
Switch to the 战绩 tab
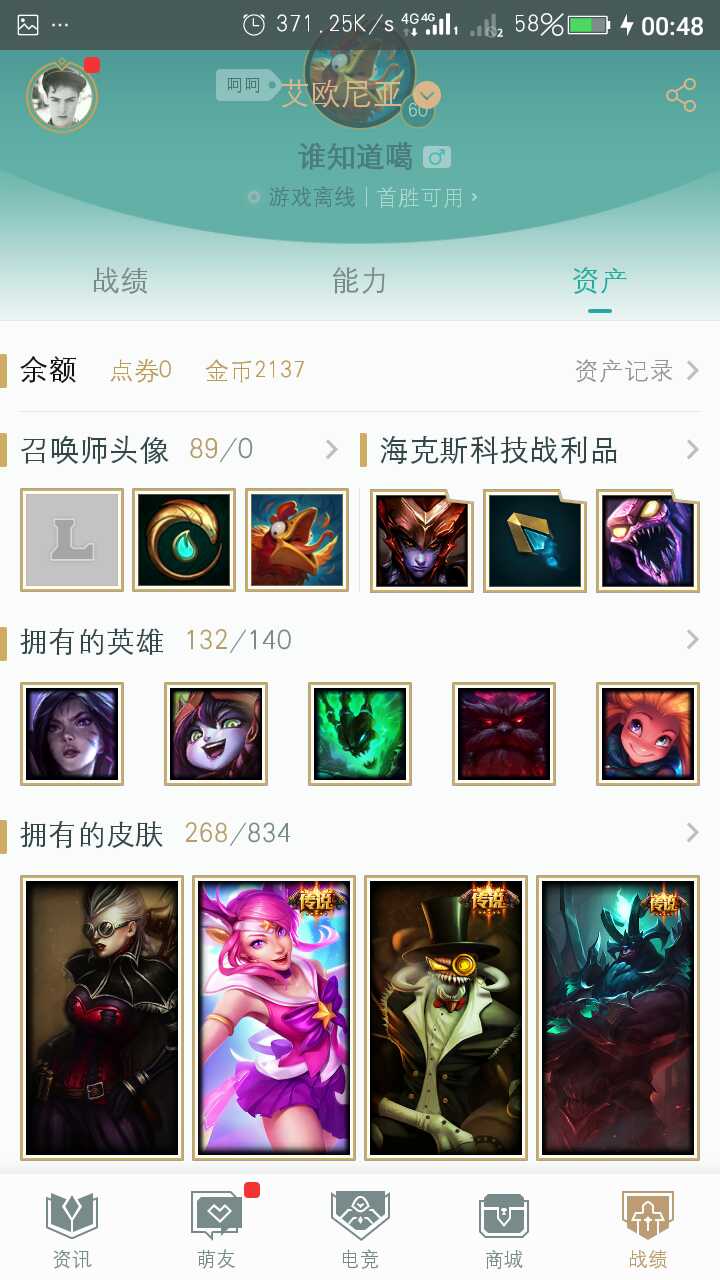pos(120,282)
